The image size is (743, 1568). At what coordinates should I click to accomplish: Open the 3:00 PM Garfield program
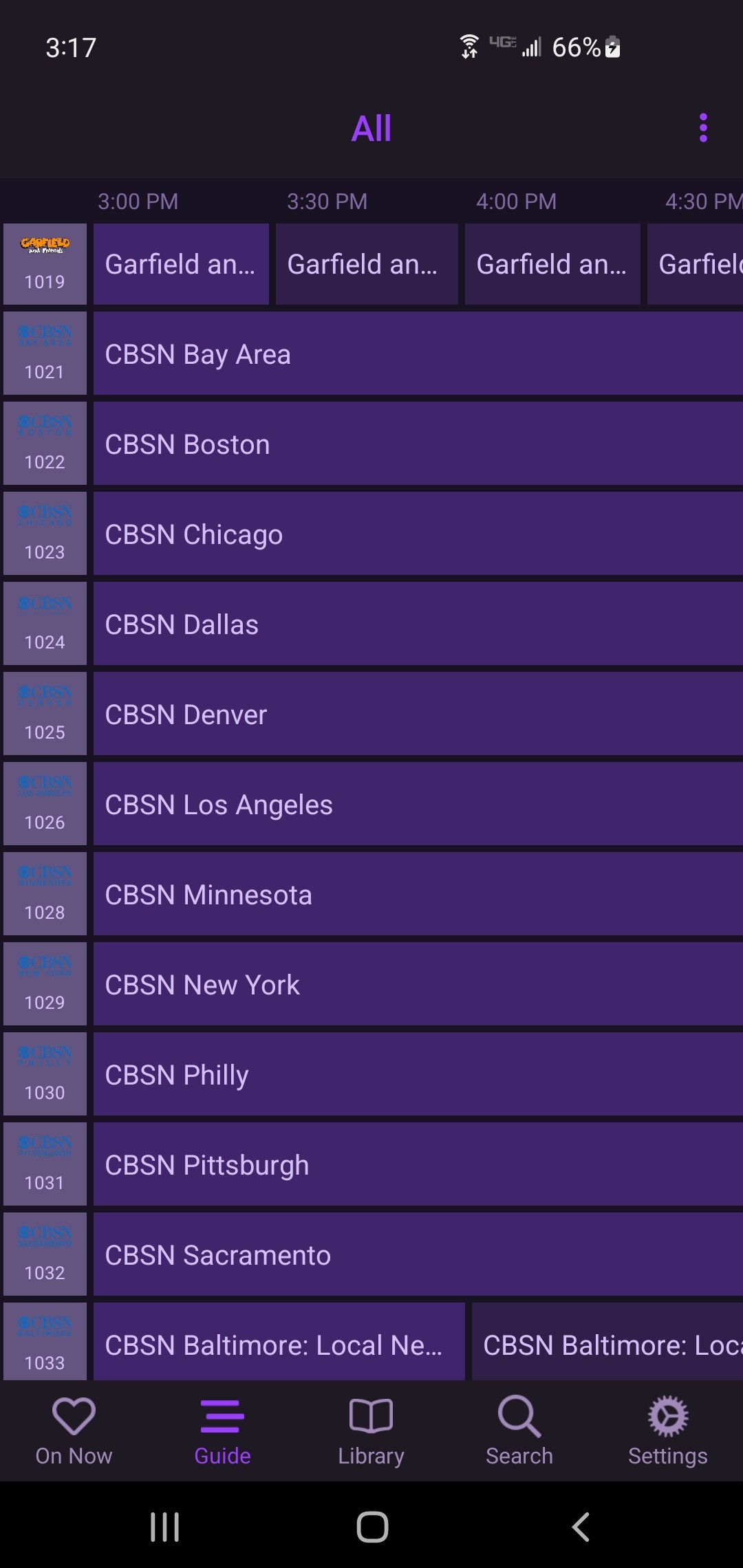(x=181, y=264)
